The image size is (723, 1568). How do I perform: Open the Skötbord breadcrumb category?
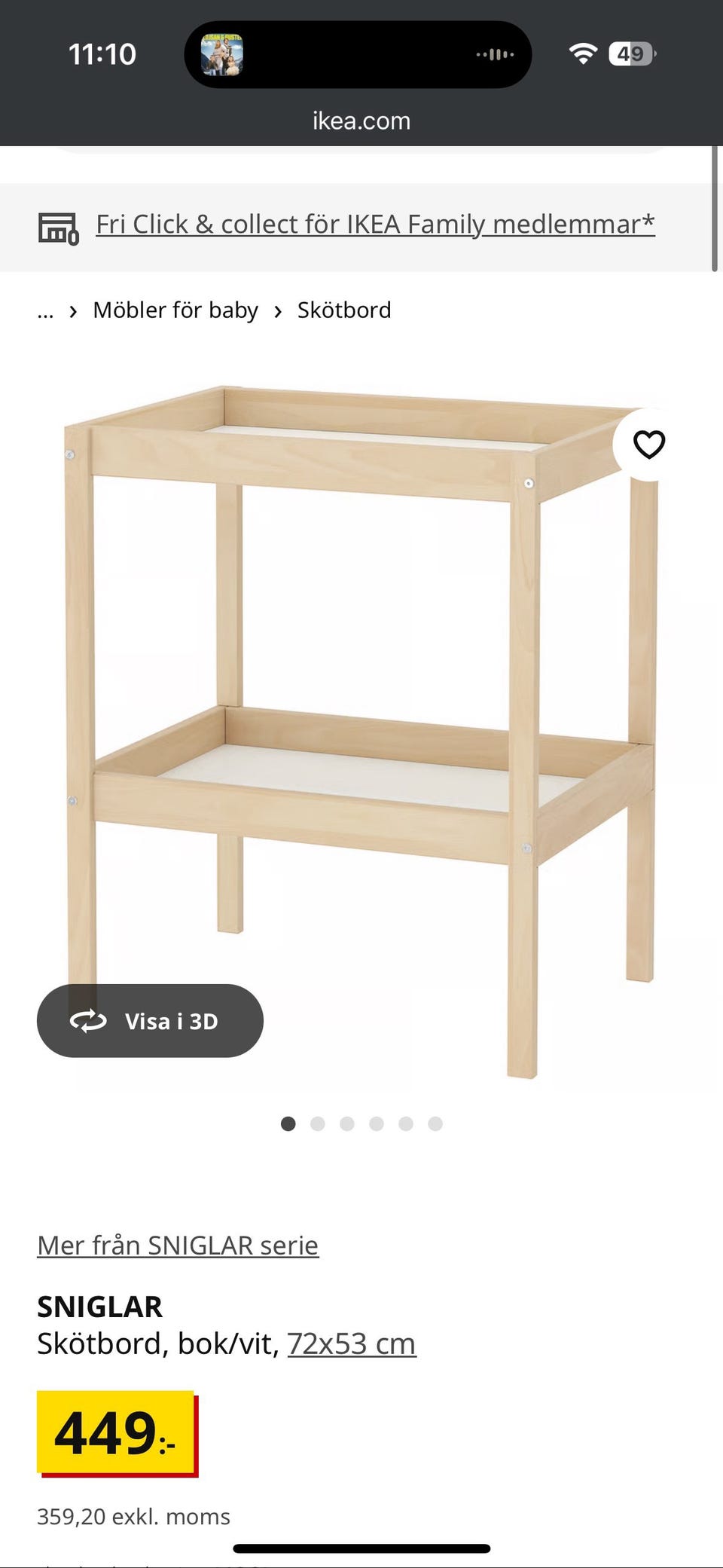[344, 310]
